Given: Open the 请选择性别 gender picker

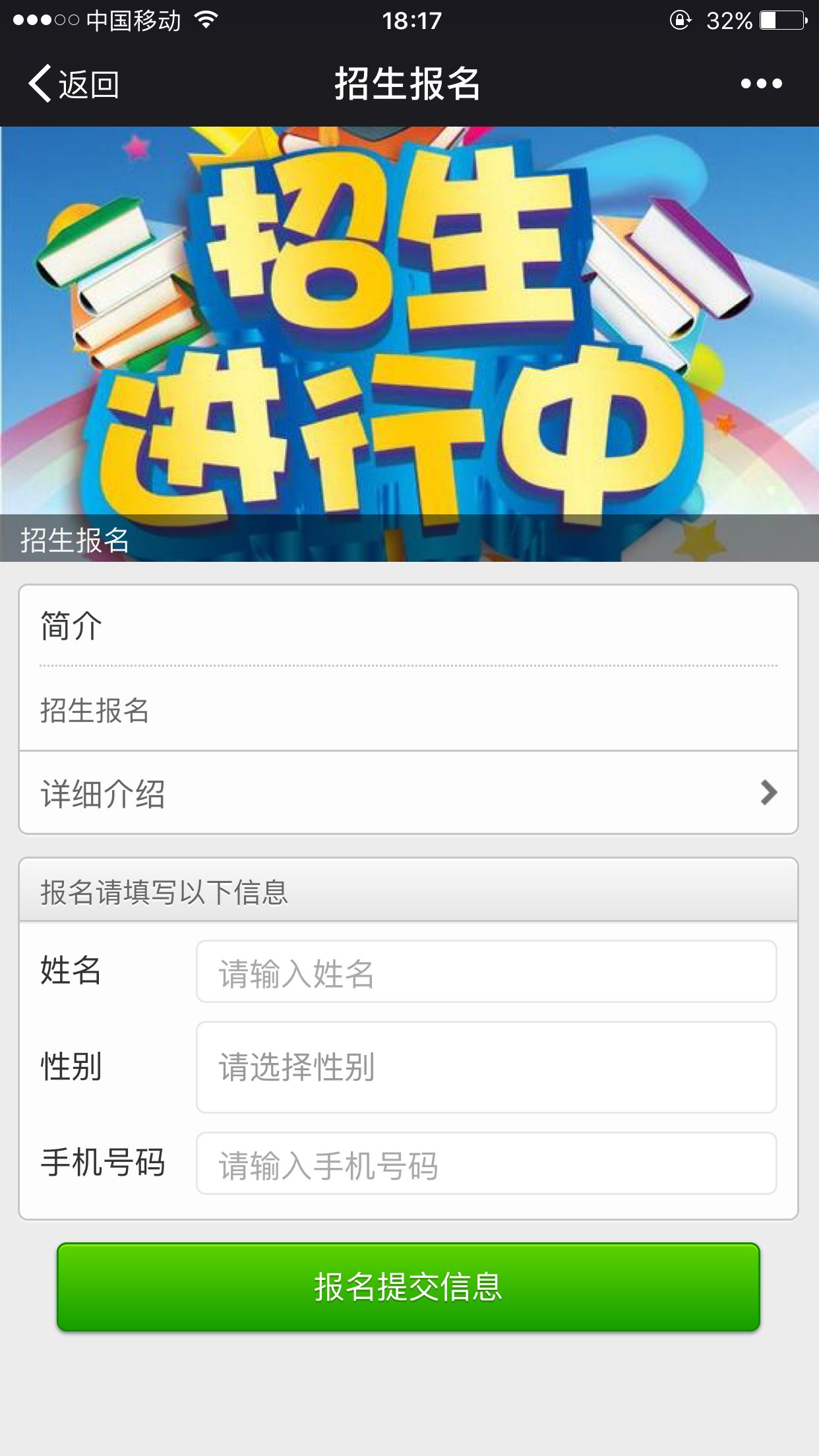Looking at the screenshot, I should pyautogui.click(x=486, y=1067).
